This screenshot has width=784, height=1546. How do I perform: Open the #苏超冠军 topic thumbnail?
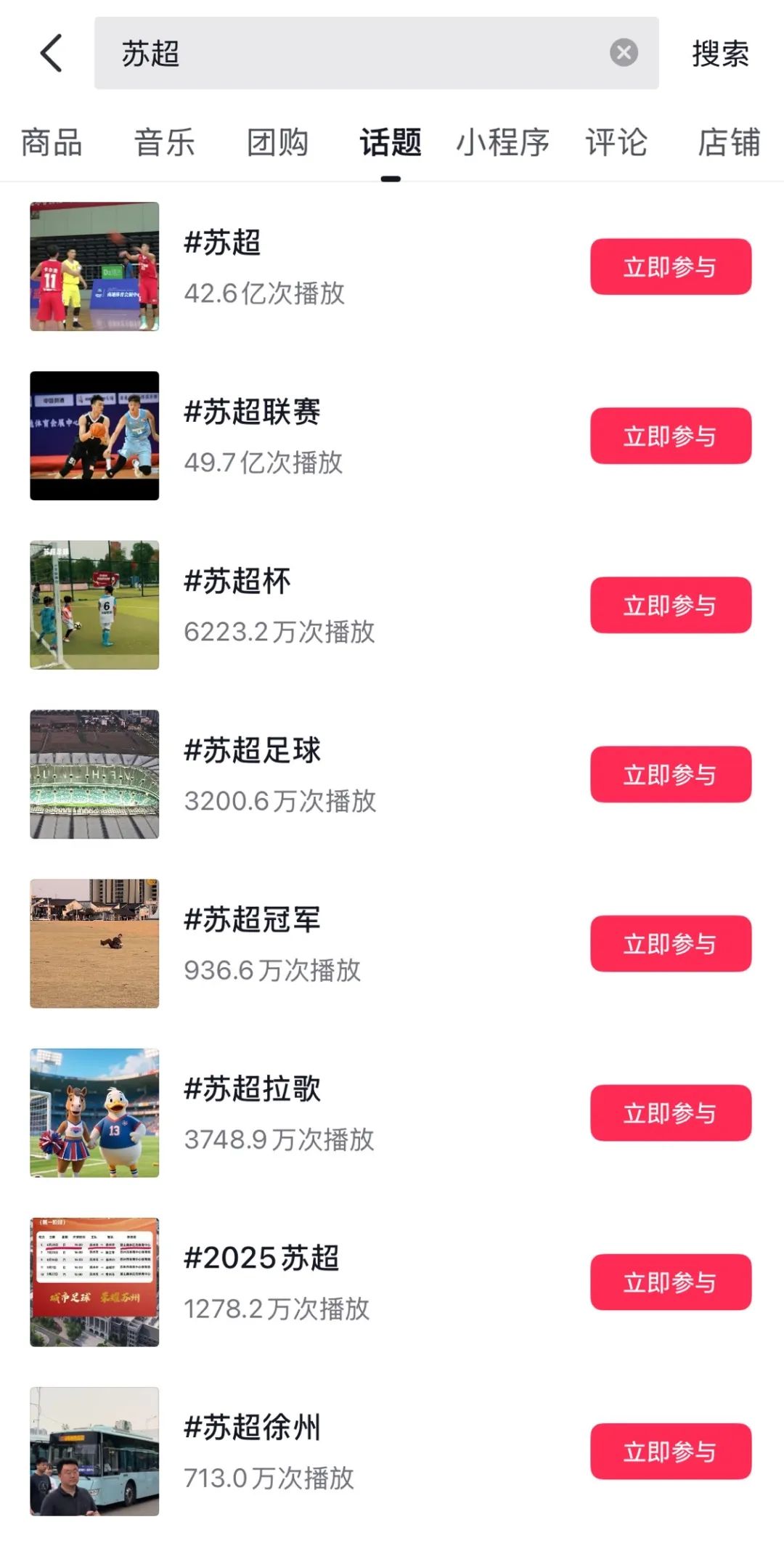coord(94,943)
